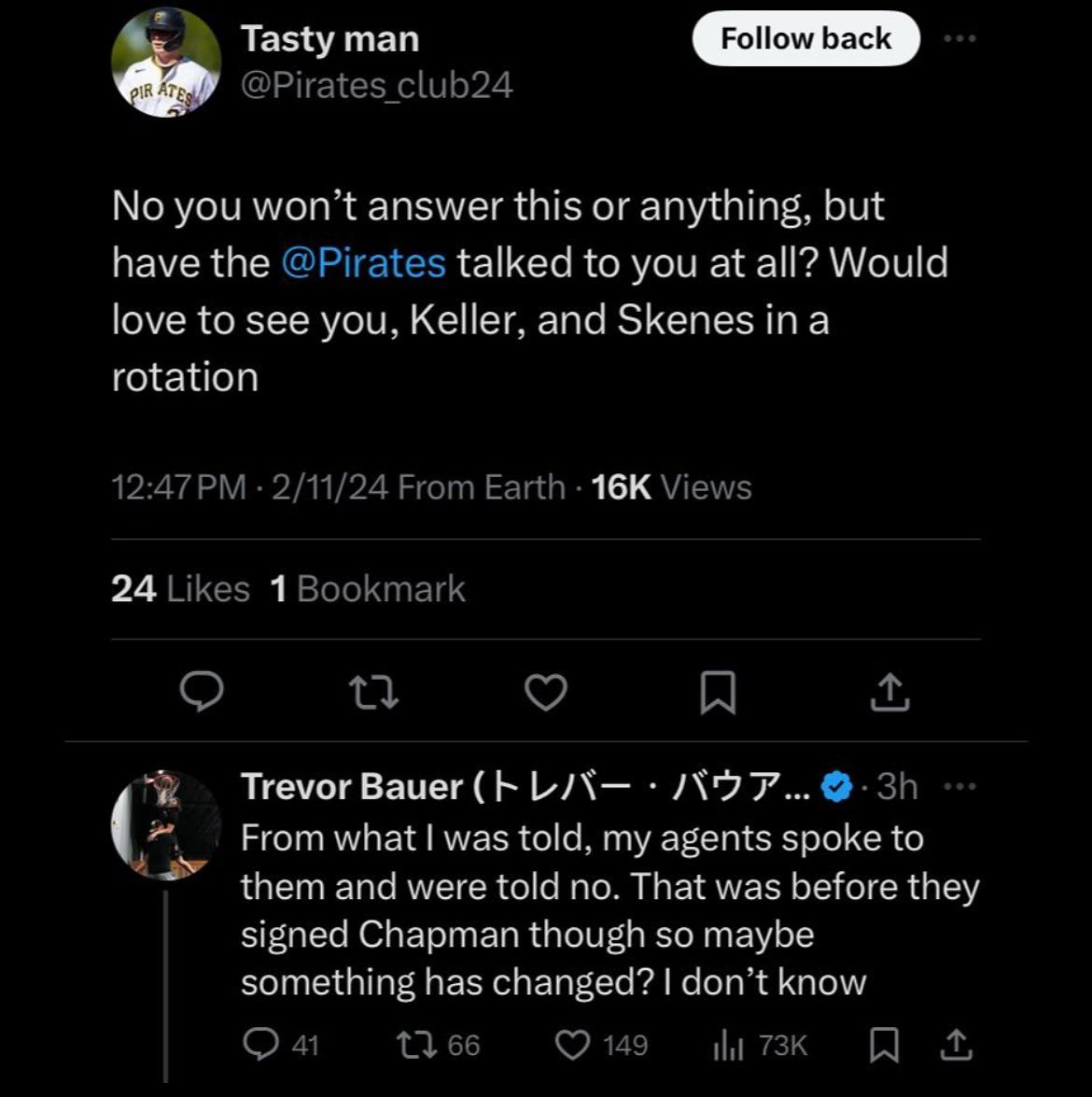Open more options on Trevor Bauer's reply
Screen dimensions: 1092x1097
[959, 787]
